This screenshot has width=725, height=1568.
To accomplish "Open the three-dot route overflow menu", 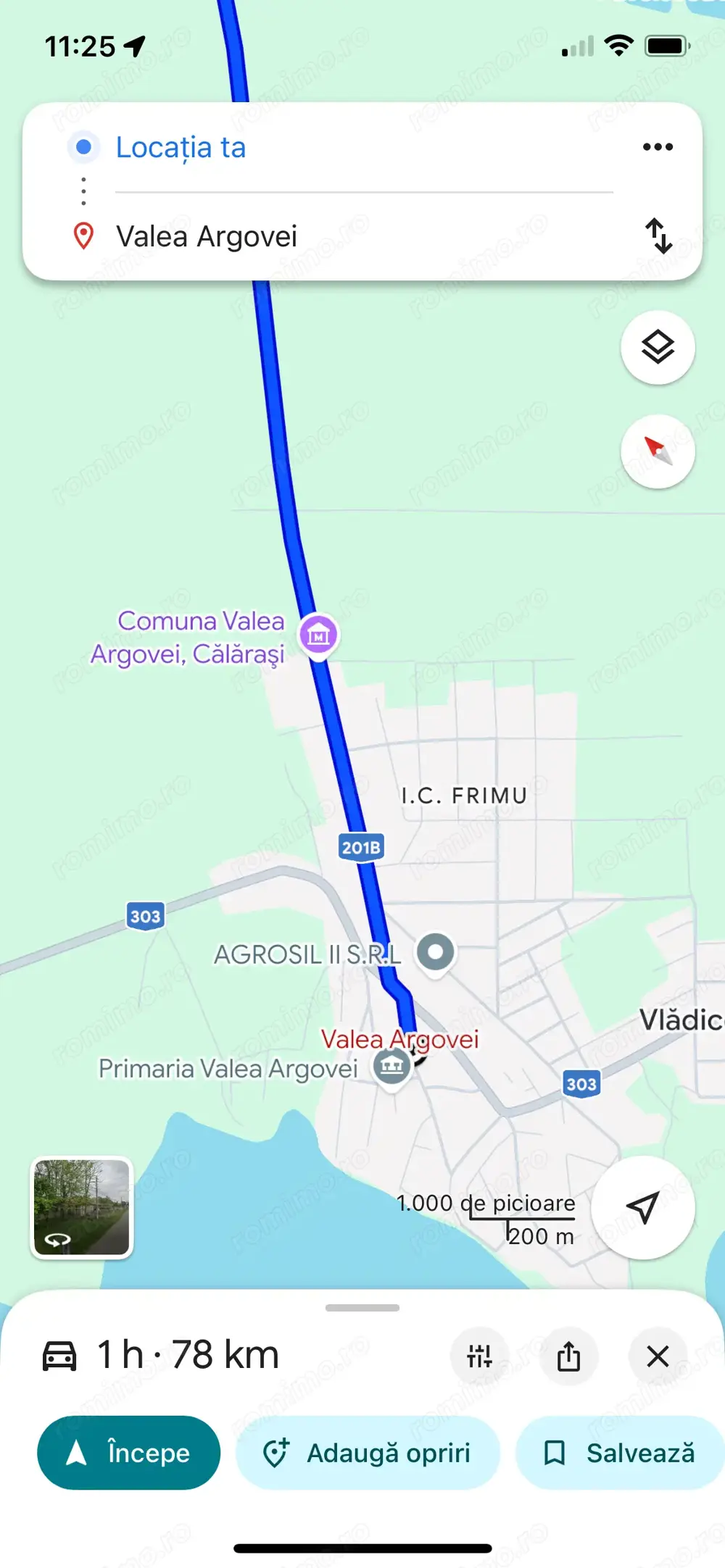I will 658,146.
